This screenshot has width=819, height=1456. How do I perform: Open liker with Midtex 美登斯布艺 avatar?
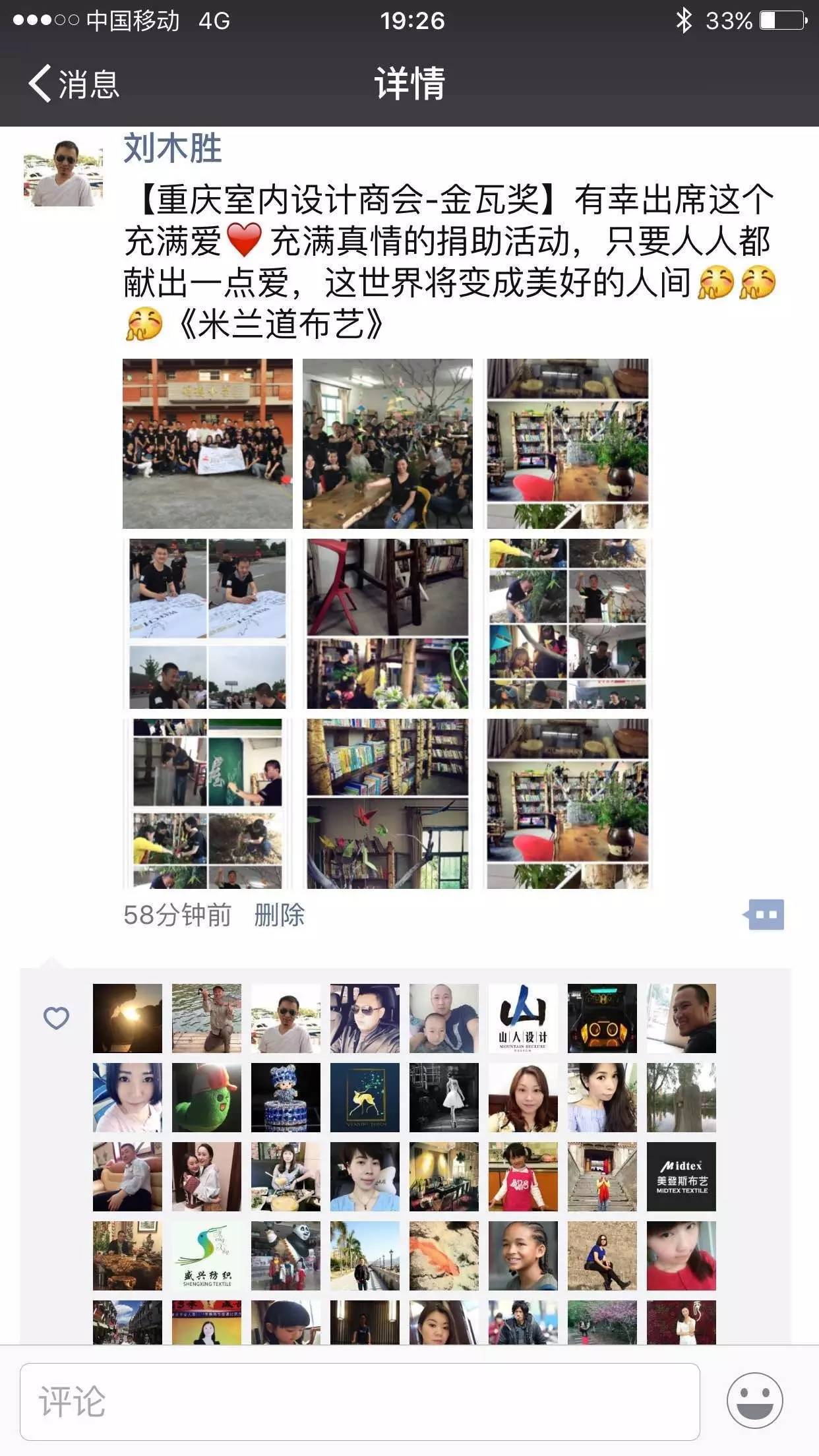681,1176
